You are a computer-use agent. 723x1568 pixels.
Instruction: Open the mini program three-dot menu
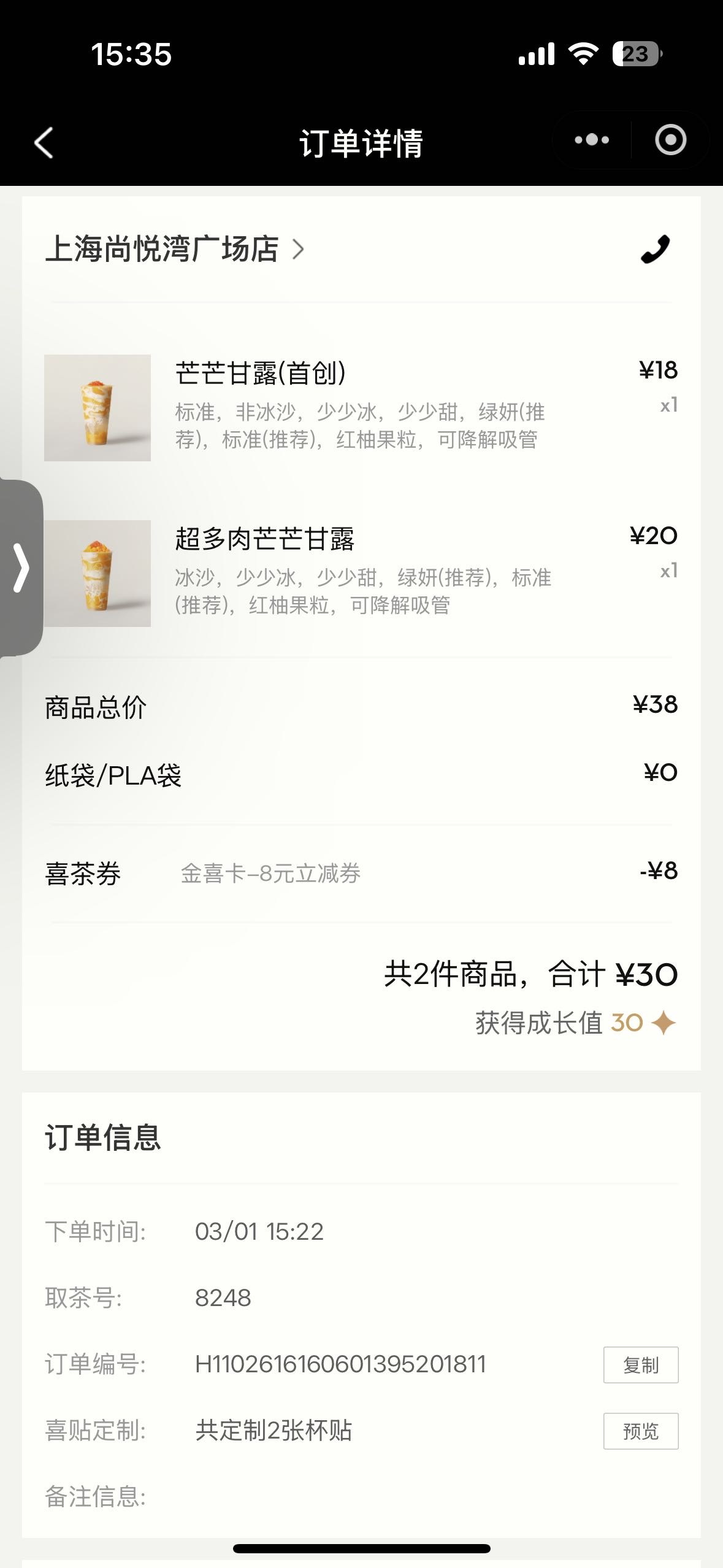click(592, 140)
